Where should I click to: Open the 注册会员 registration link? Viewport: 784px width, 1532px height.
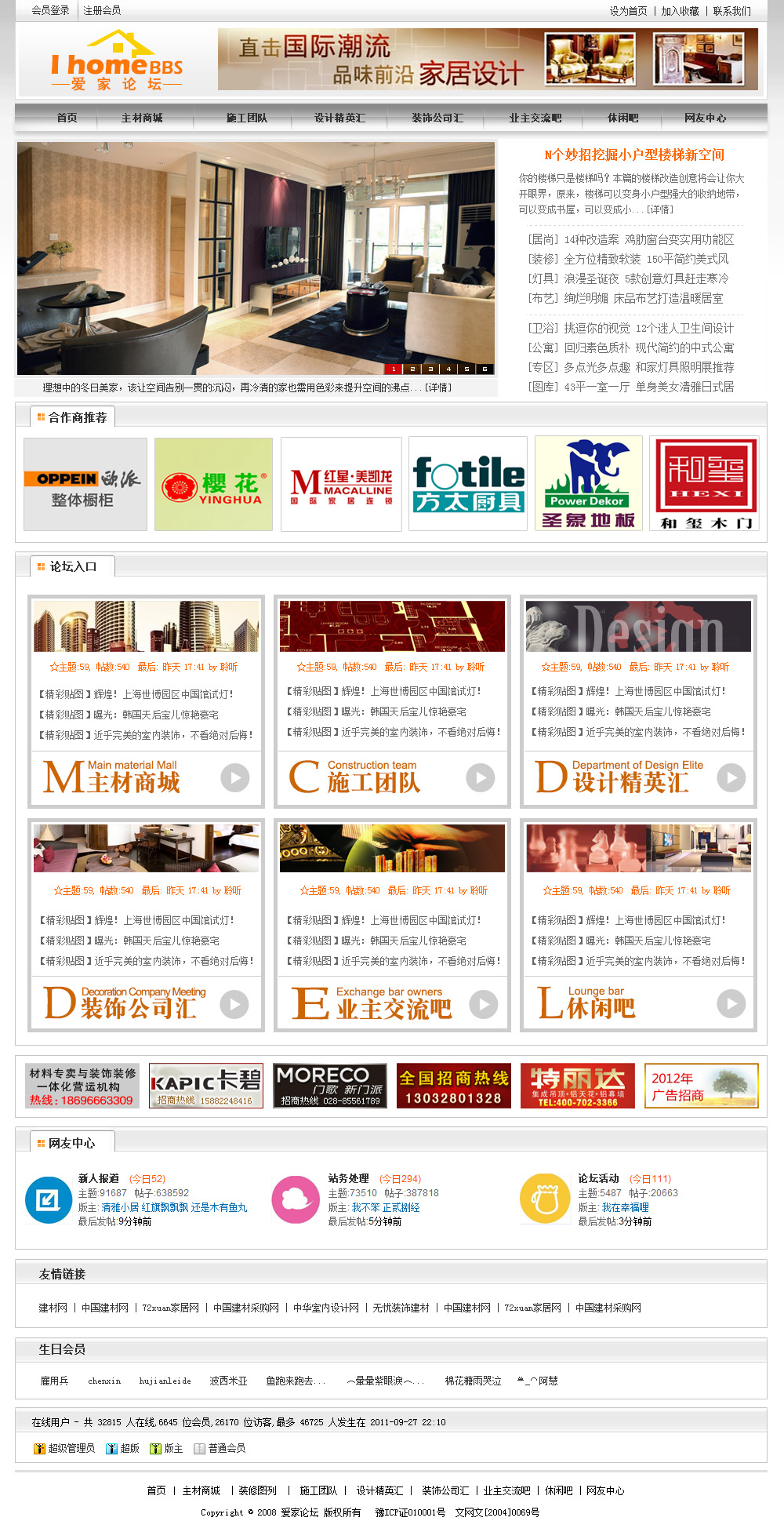click(102, 10)
